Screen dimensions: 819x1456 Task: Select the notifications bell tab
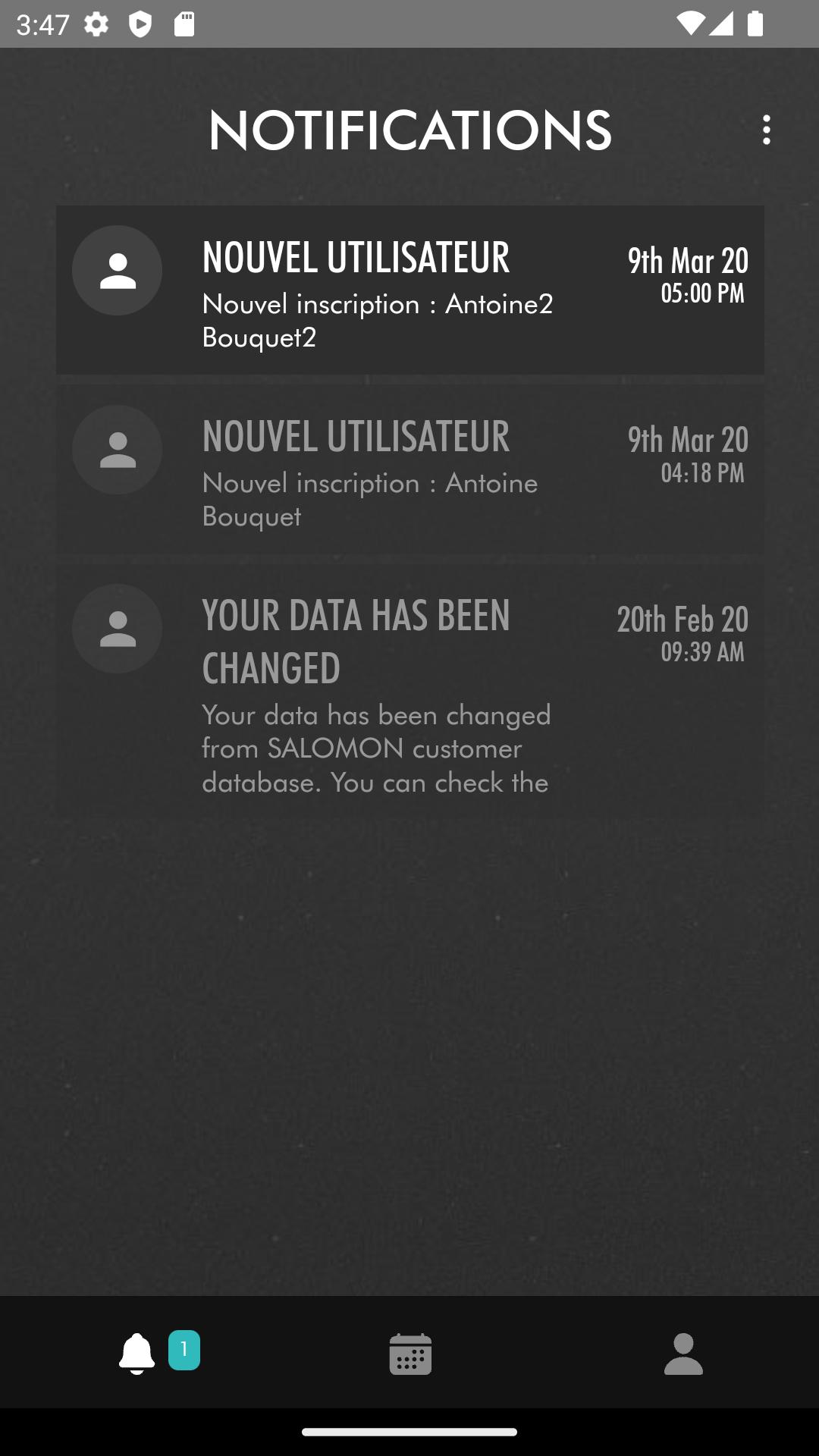coord(137,1353)
